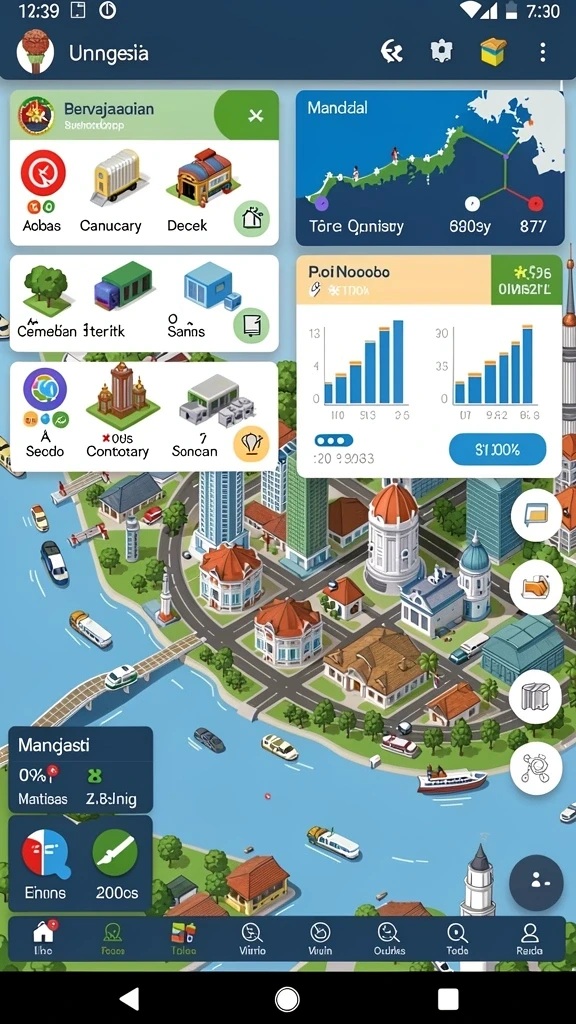This screenshot has height=1024, width=576.
Task: Tap the green pencil 200cs button
Action: pos(115,863)
